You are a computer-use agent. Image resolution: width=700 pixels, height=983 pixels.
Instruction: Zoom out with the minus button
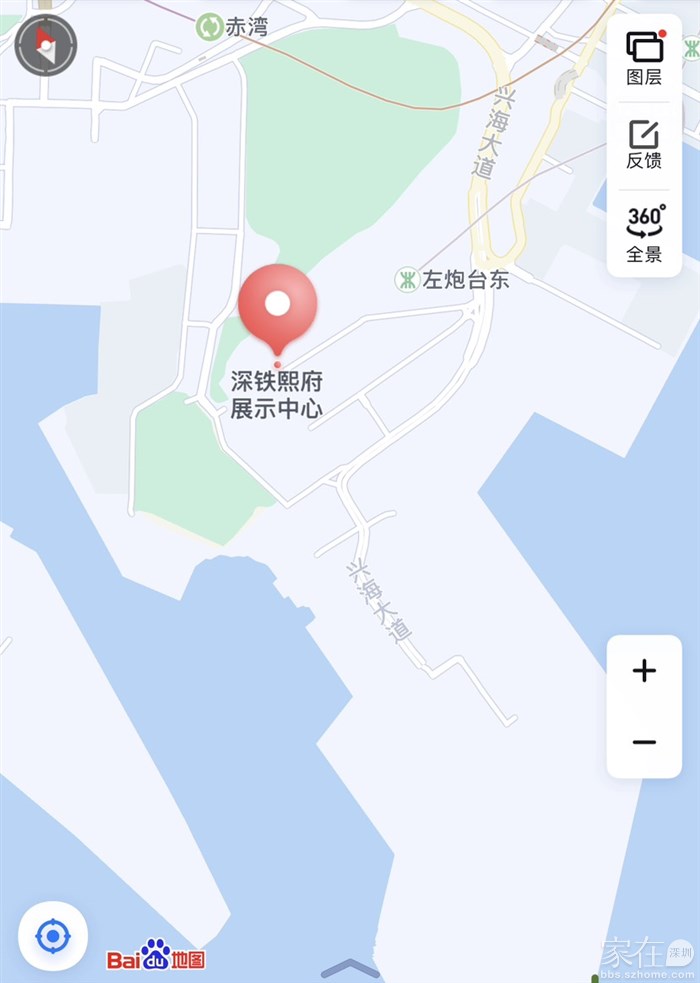coord(644,742)
